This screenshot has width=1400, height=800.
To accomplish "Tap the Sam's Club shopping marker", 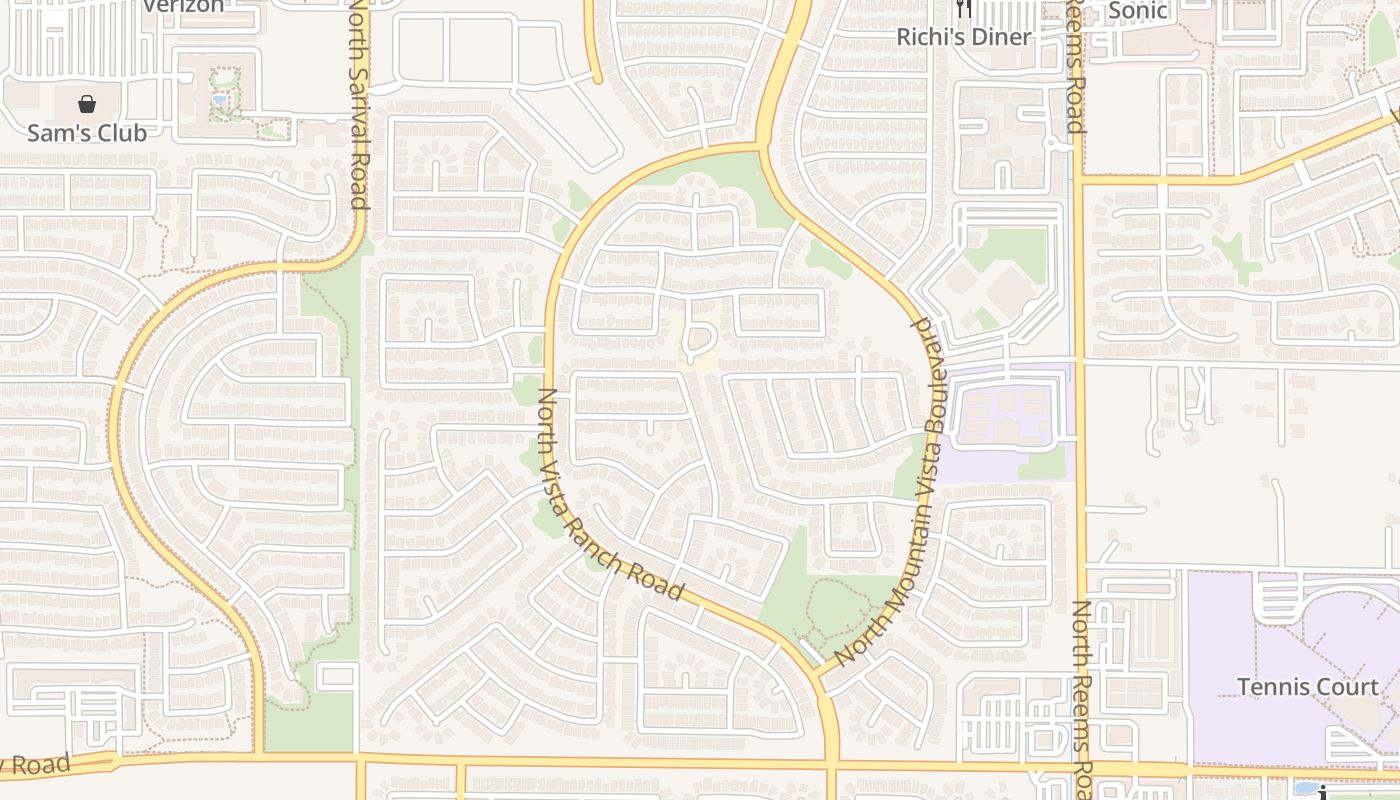I will pyautogui.click(x=87, y=104).
